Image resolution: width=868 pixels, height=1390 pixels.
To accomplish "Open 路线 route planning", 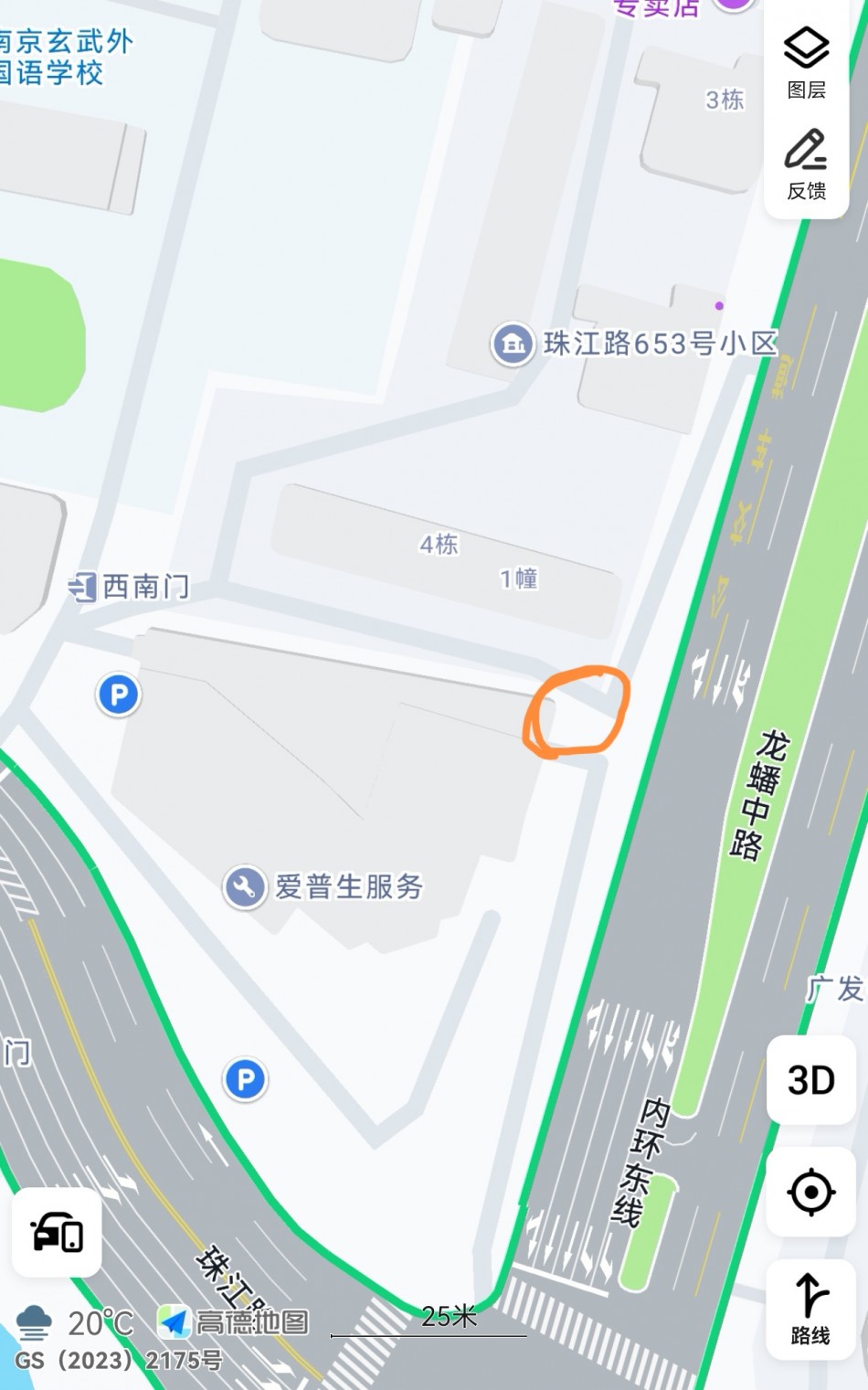I will (810, 1309).
